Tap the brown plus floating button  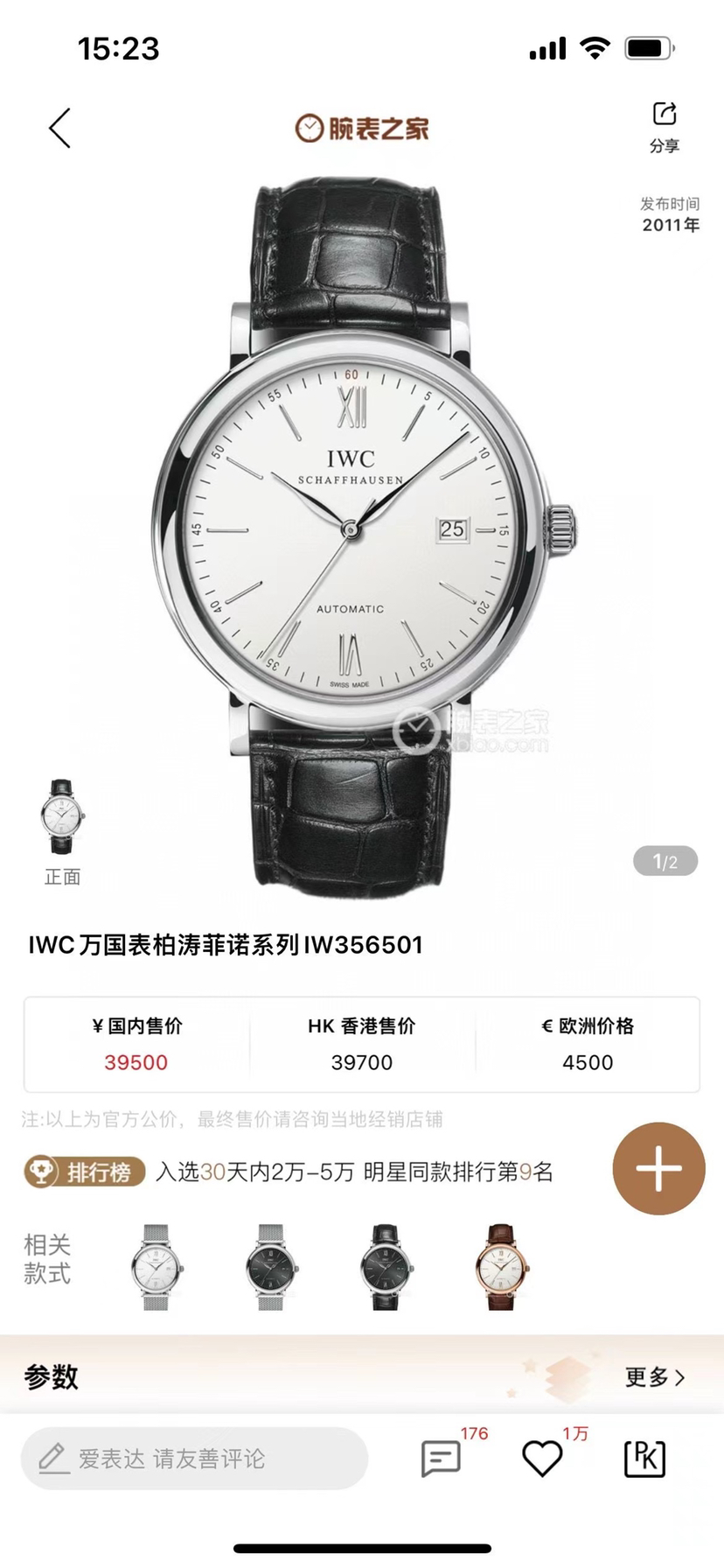click(658, 1168)
